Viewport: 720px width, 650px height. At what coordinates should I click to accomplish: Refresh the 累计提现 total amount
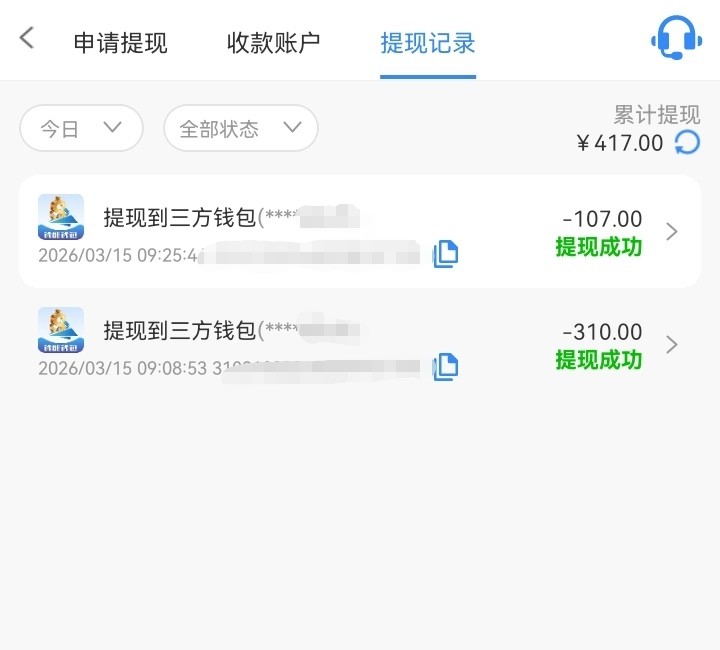tap(687, 143)
